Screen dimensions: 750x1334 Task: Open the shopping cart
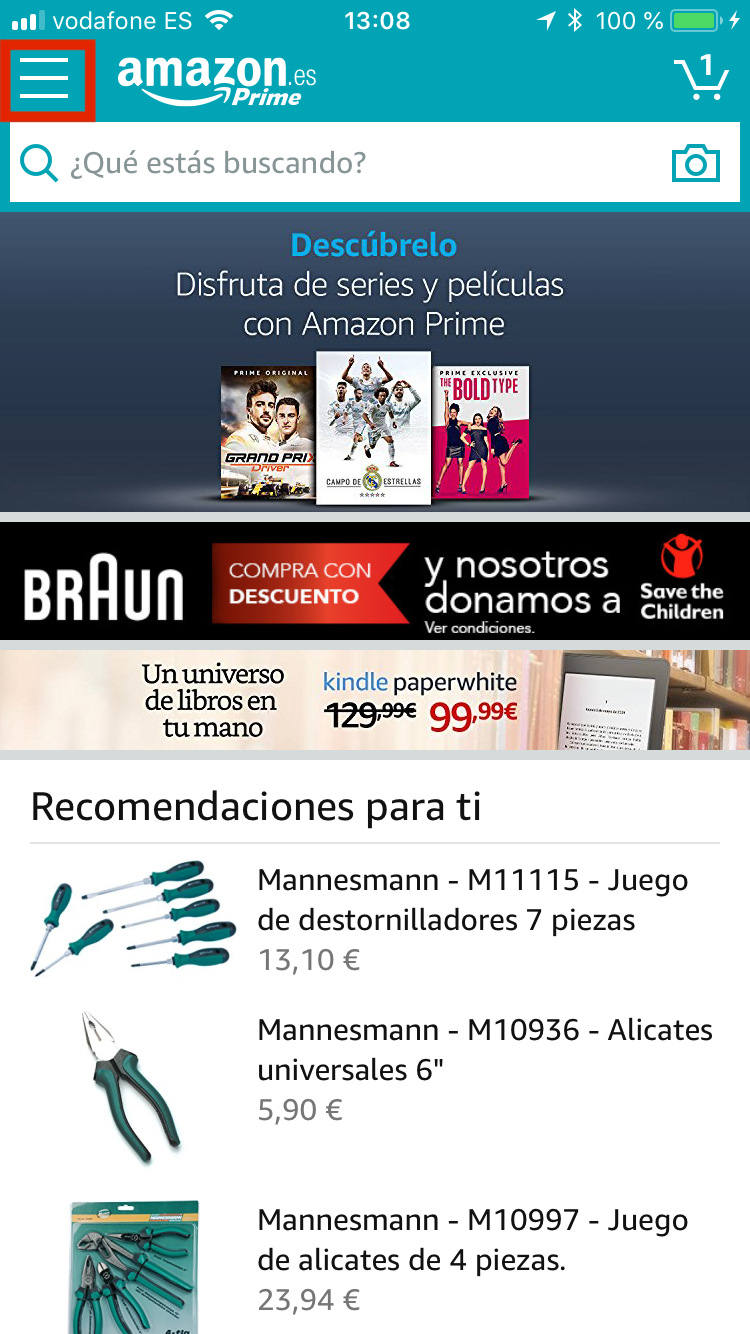pos(701,78)
